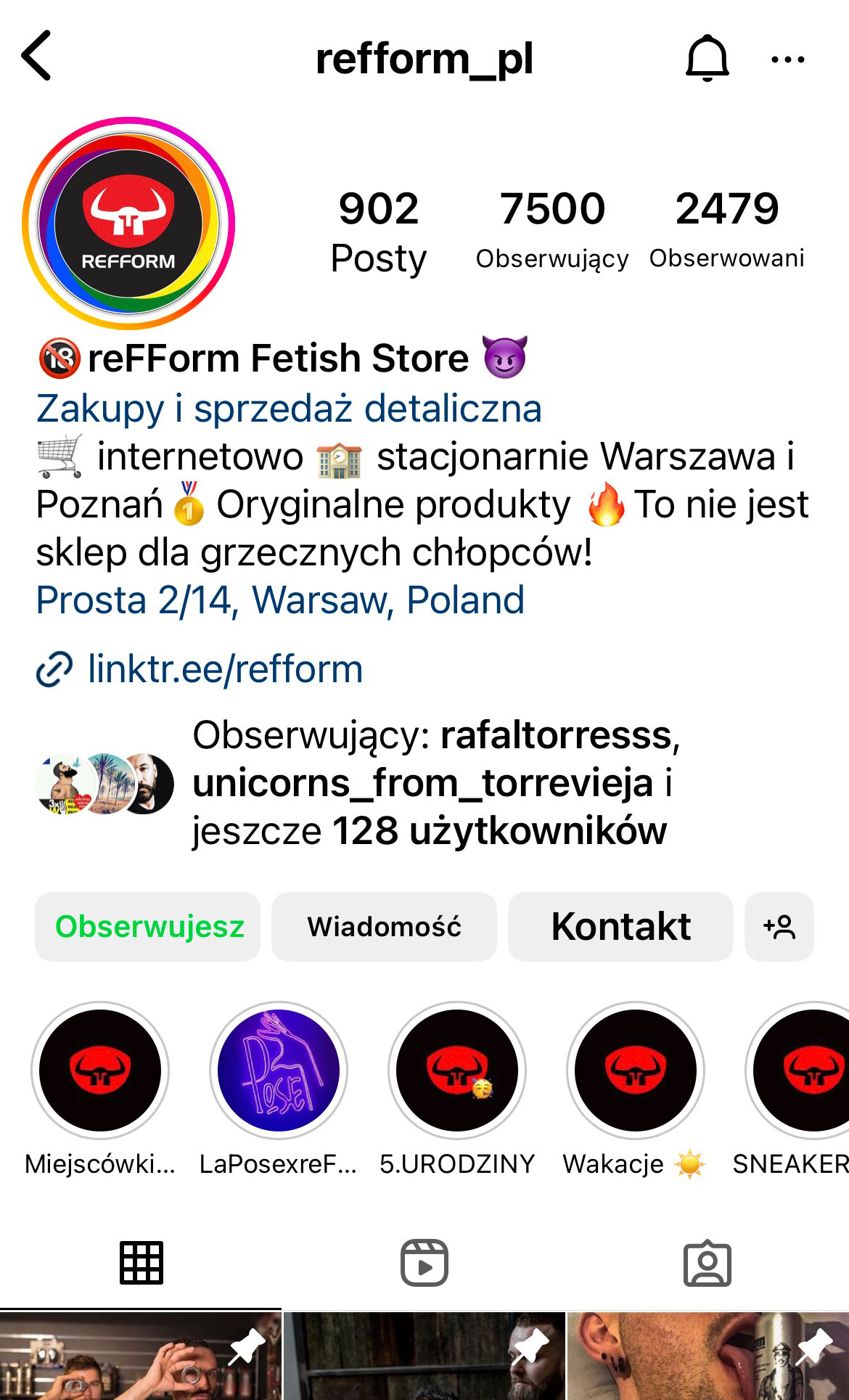The width and height of the screenshot is (849, 1400).
Task: Open the Kontakt options
Action: [x=620, y=927]
